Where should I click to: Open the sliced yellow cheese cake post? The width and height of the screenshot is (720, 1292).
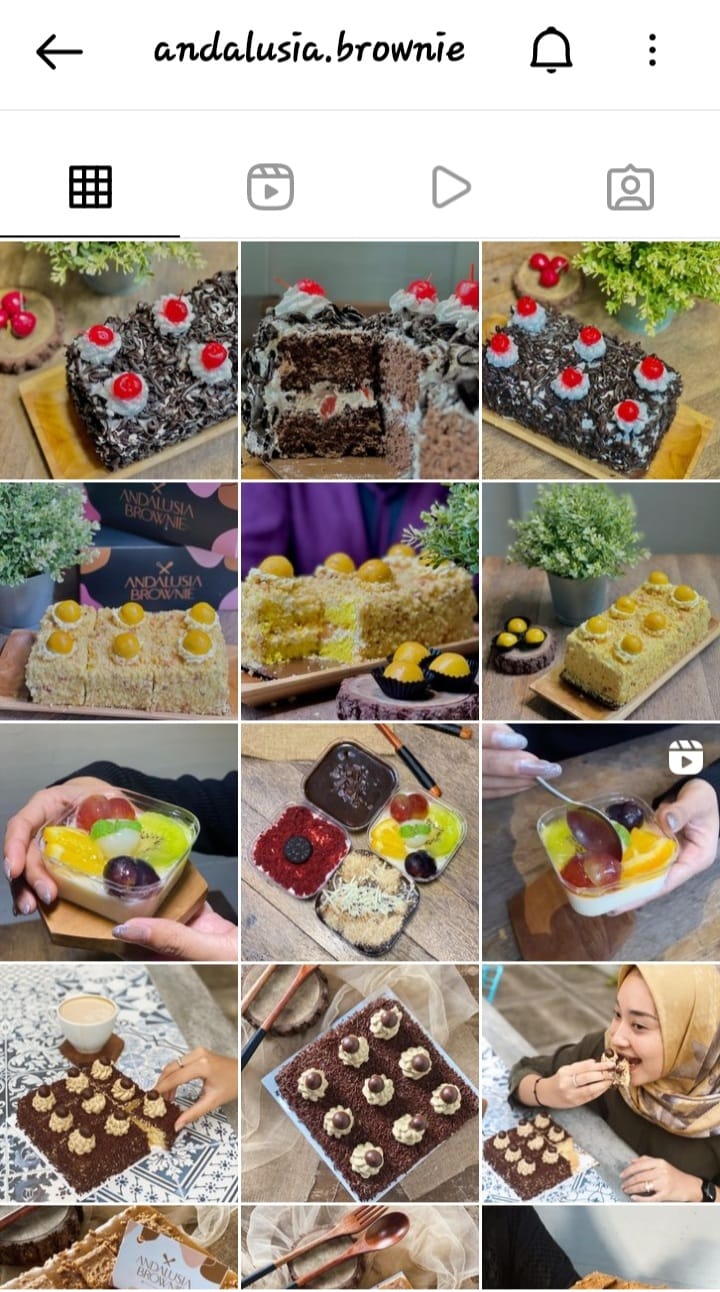360,601
